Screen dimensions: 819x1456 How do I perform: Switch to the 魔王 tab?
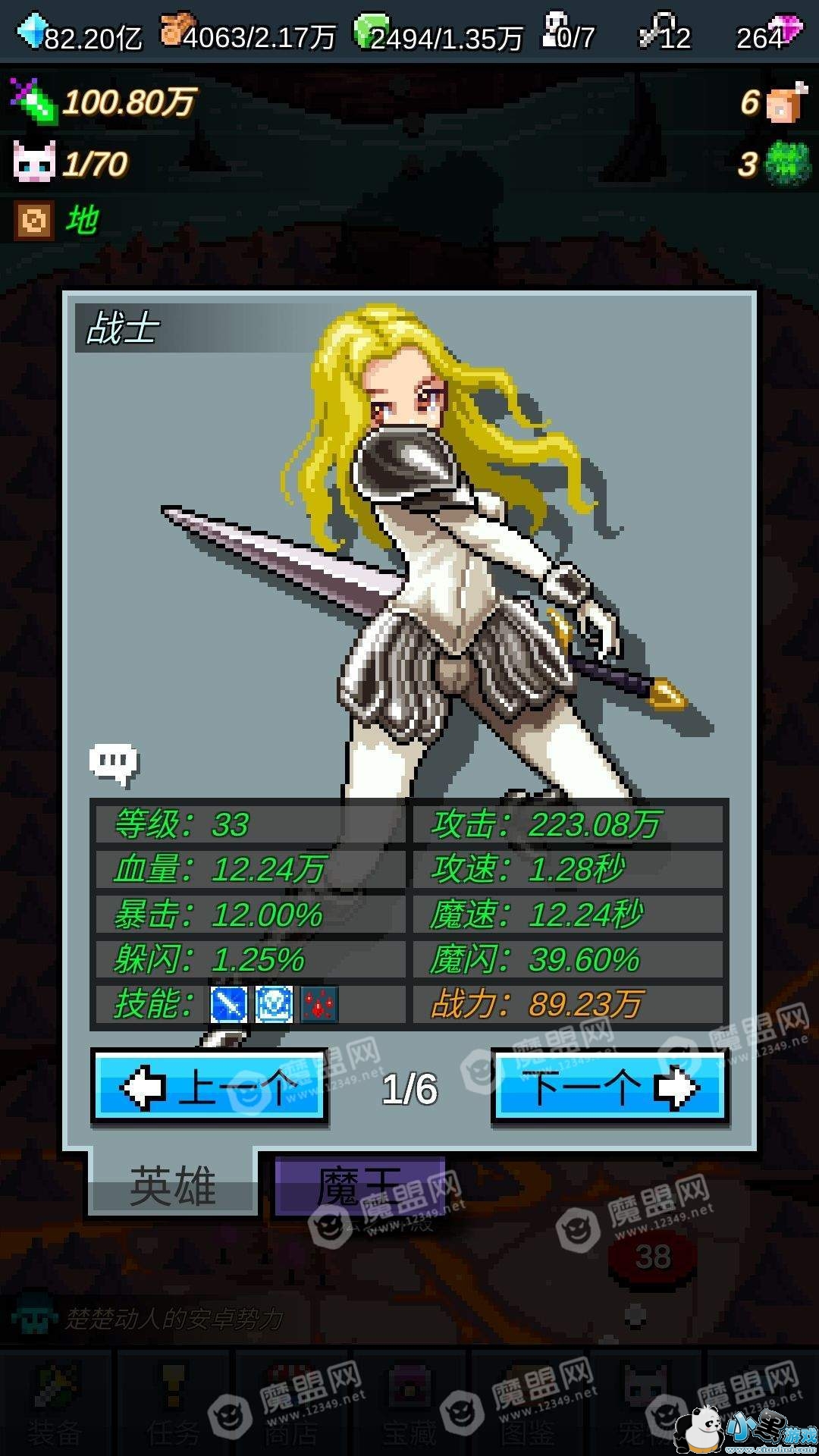(359, 1186)
